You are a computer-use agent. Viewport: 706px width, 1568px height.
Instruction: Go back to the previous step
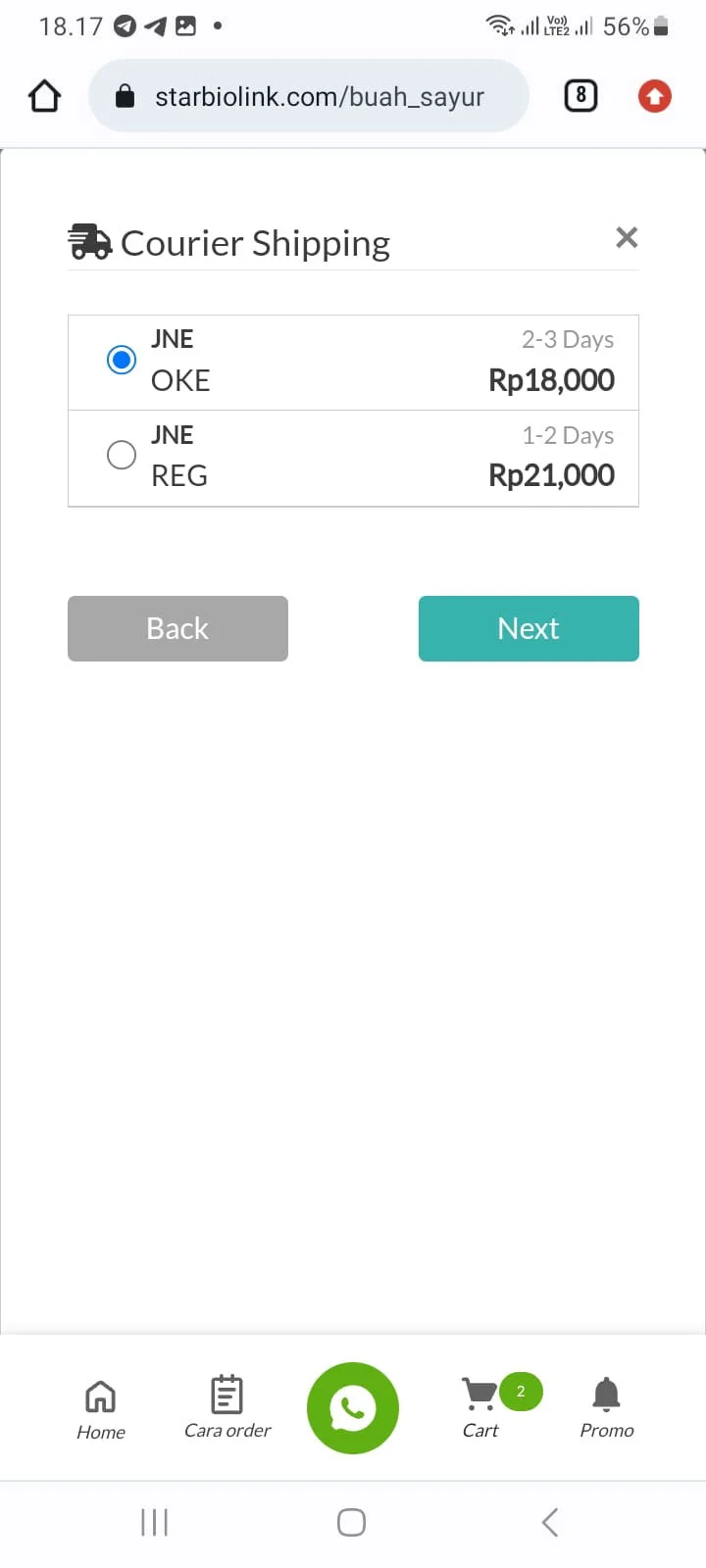pyautogui.click(x=177, y=628)
